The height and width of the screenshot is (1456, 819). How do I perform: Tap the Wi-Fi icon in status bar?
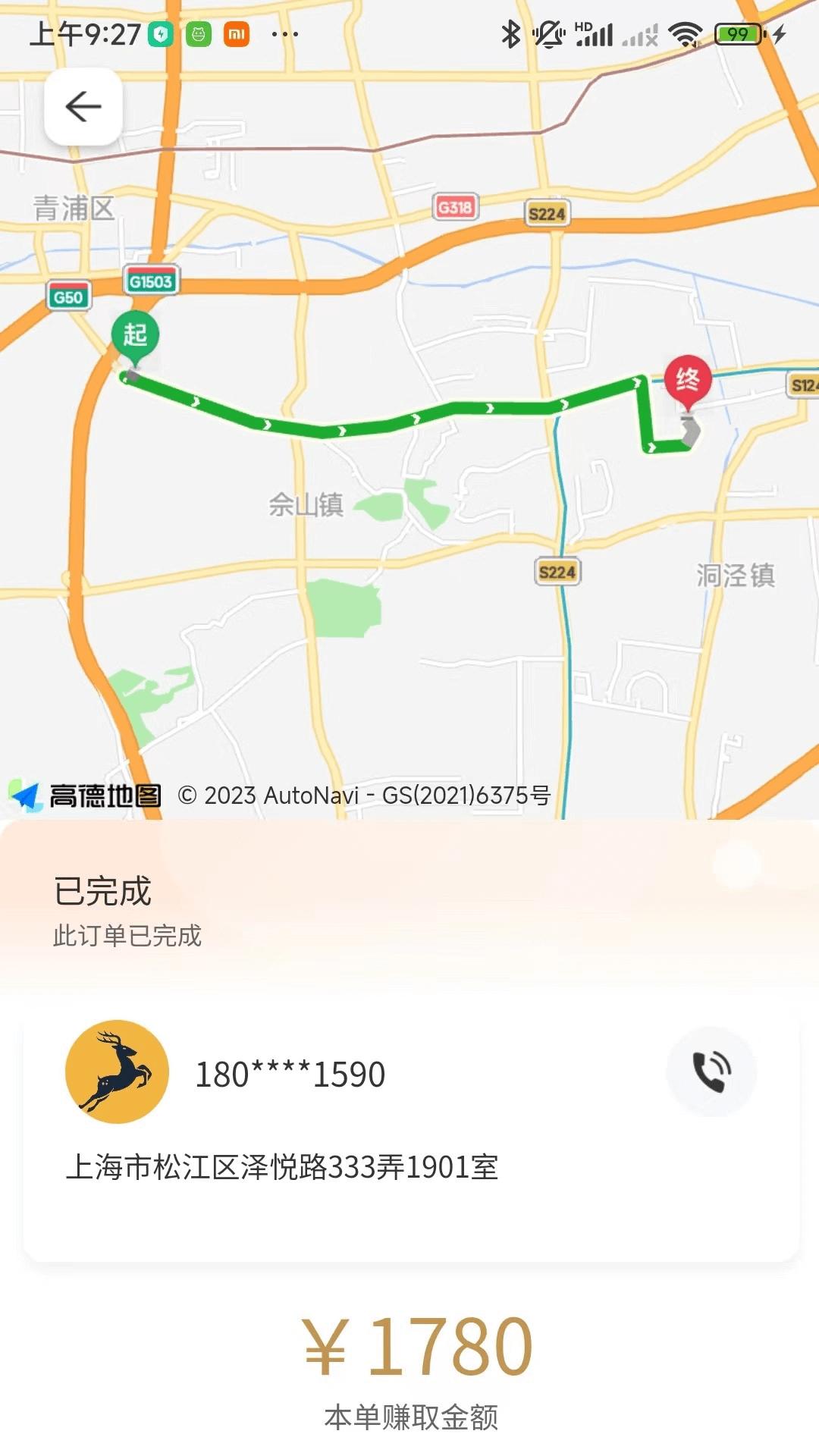tap(685, 33)
